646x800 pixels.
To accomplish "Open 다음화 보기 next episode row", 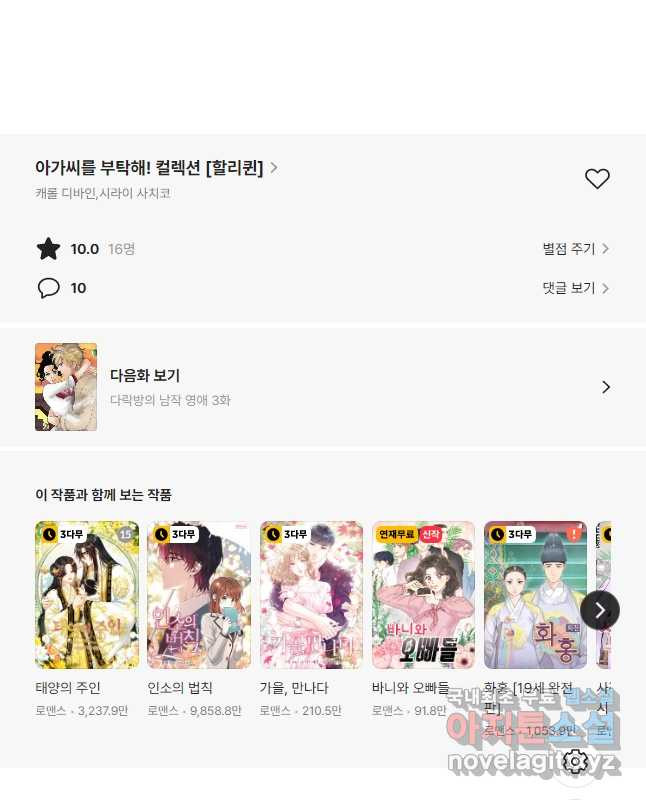I will tap(322, 387).
